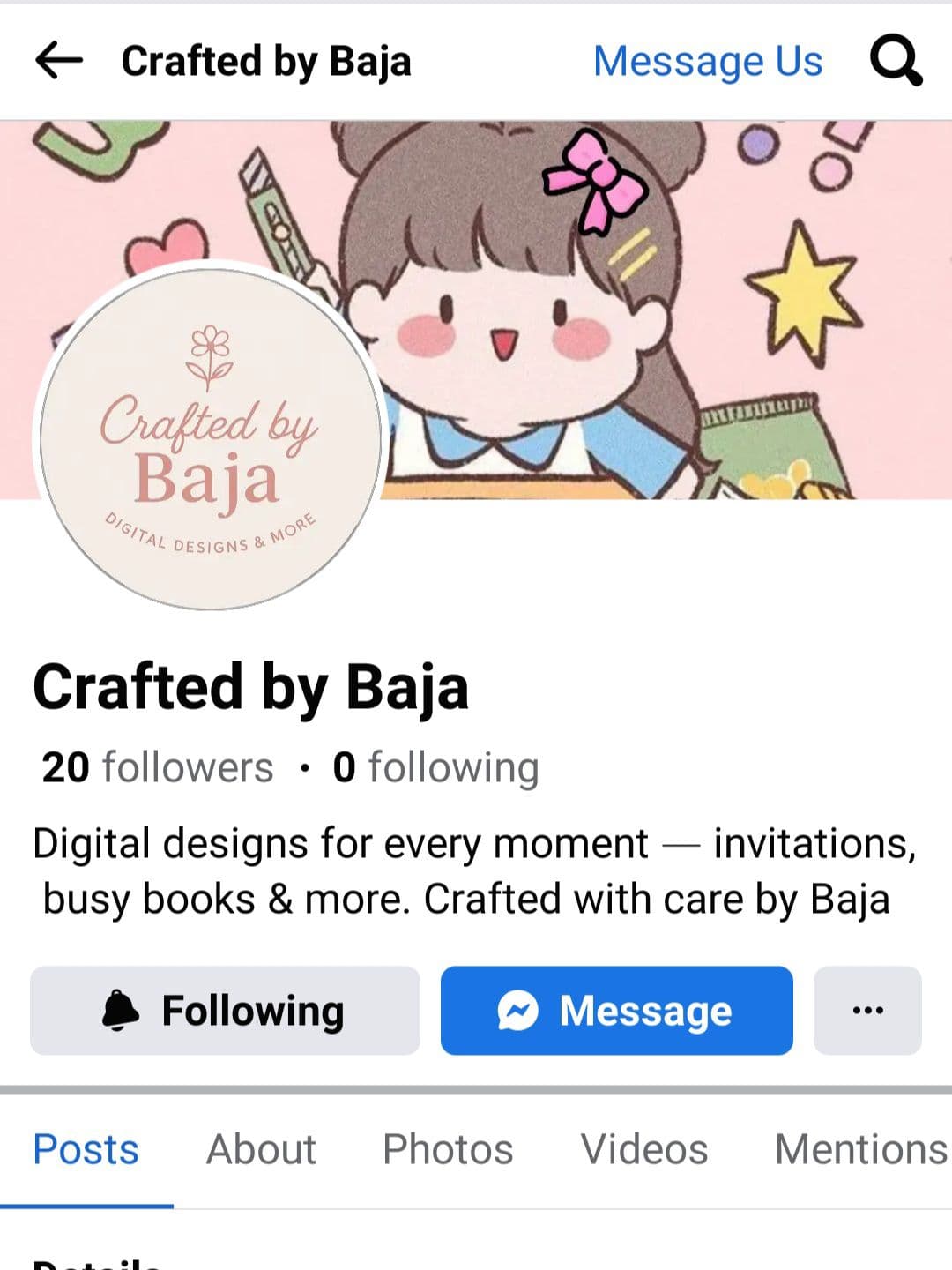The width and height of the screenshot is (952, 1270).
Task: Send a message via the Message button
Action: pyautogui.click(x=616, y=1011)
